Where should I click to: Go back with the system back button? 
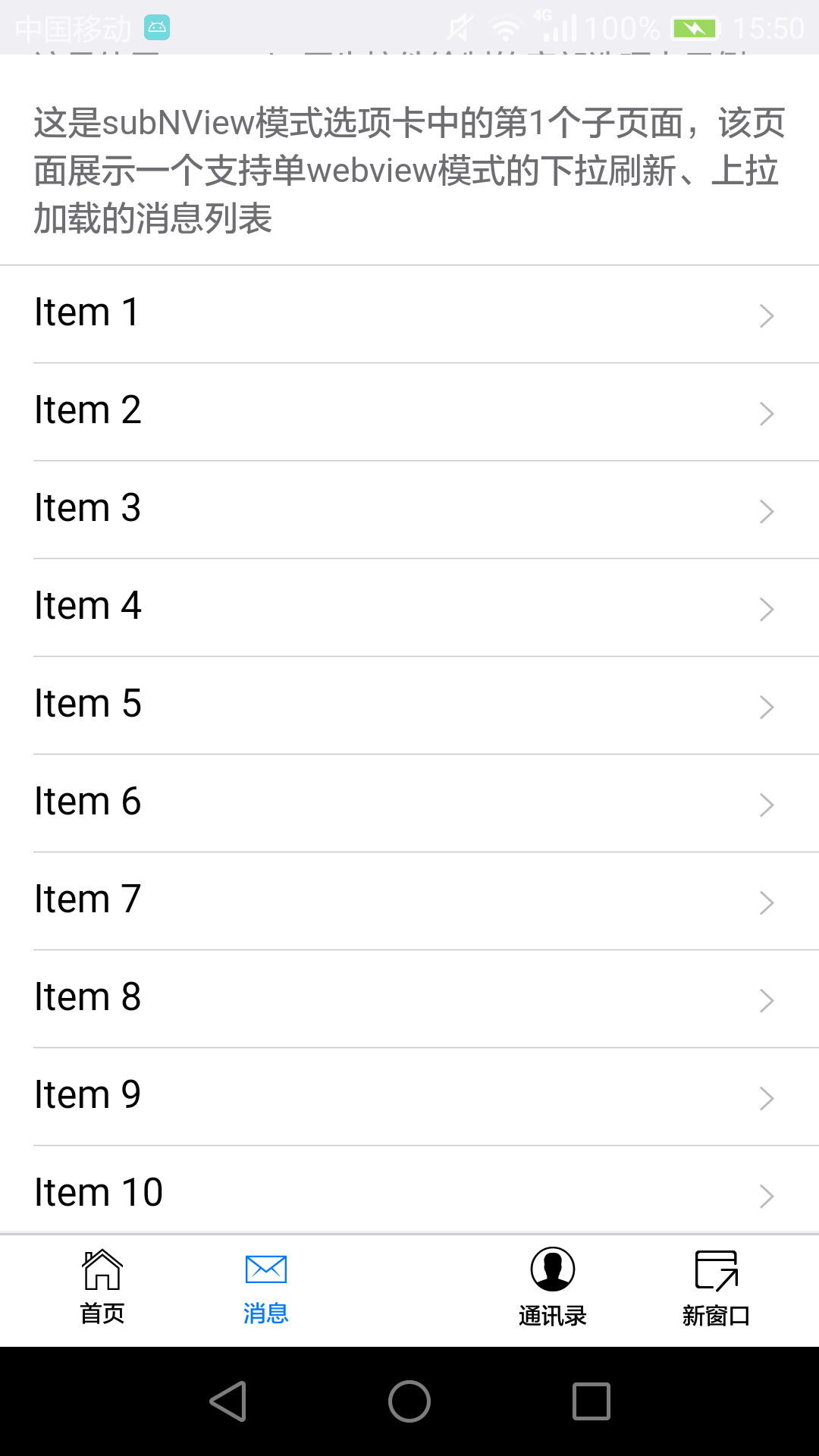coord(227,1401)
